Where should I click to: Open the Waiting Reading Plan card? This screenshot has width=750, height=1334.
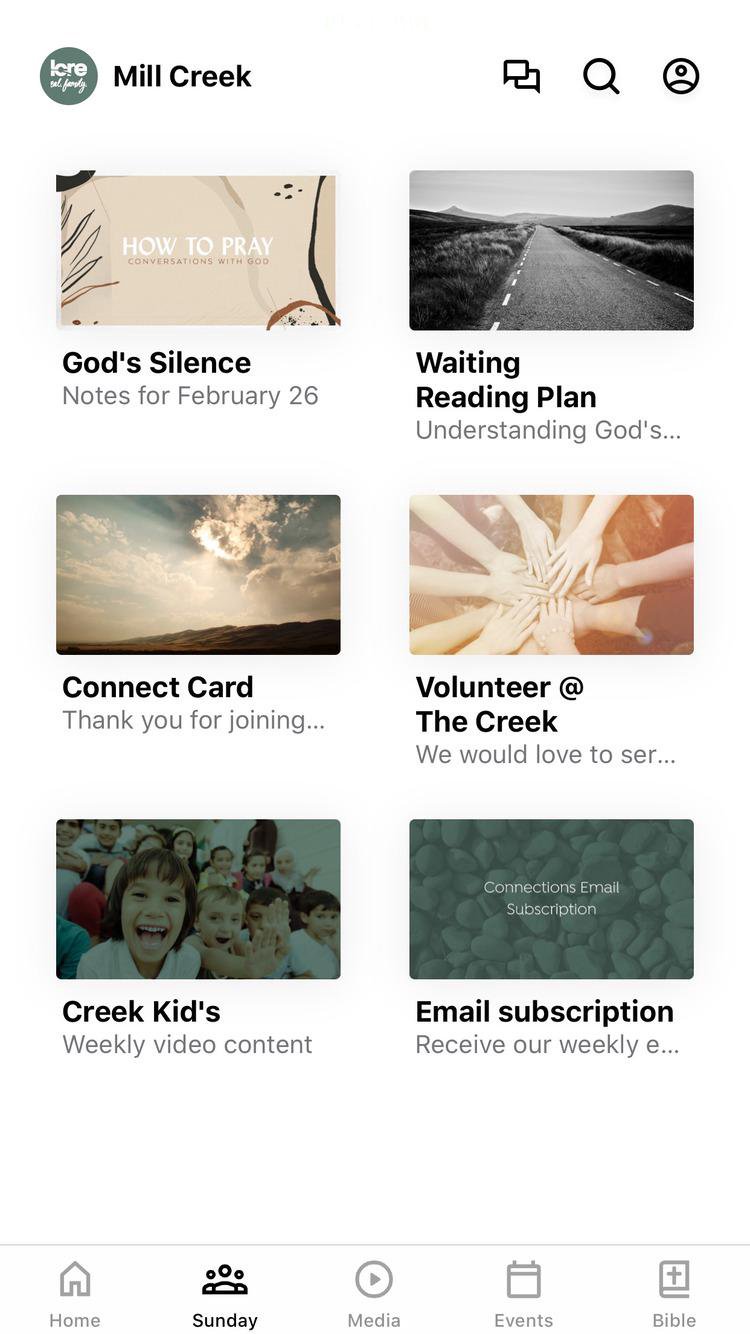[551, 250]
